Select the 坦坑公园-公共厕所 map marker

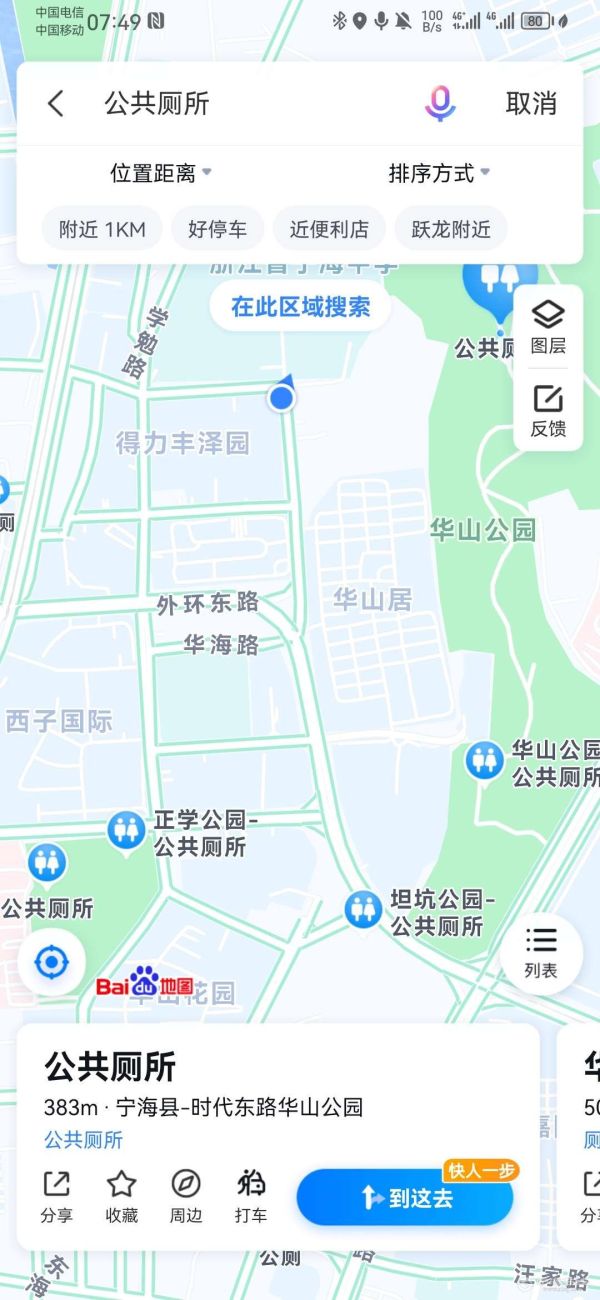363,910
